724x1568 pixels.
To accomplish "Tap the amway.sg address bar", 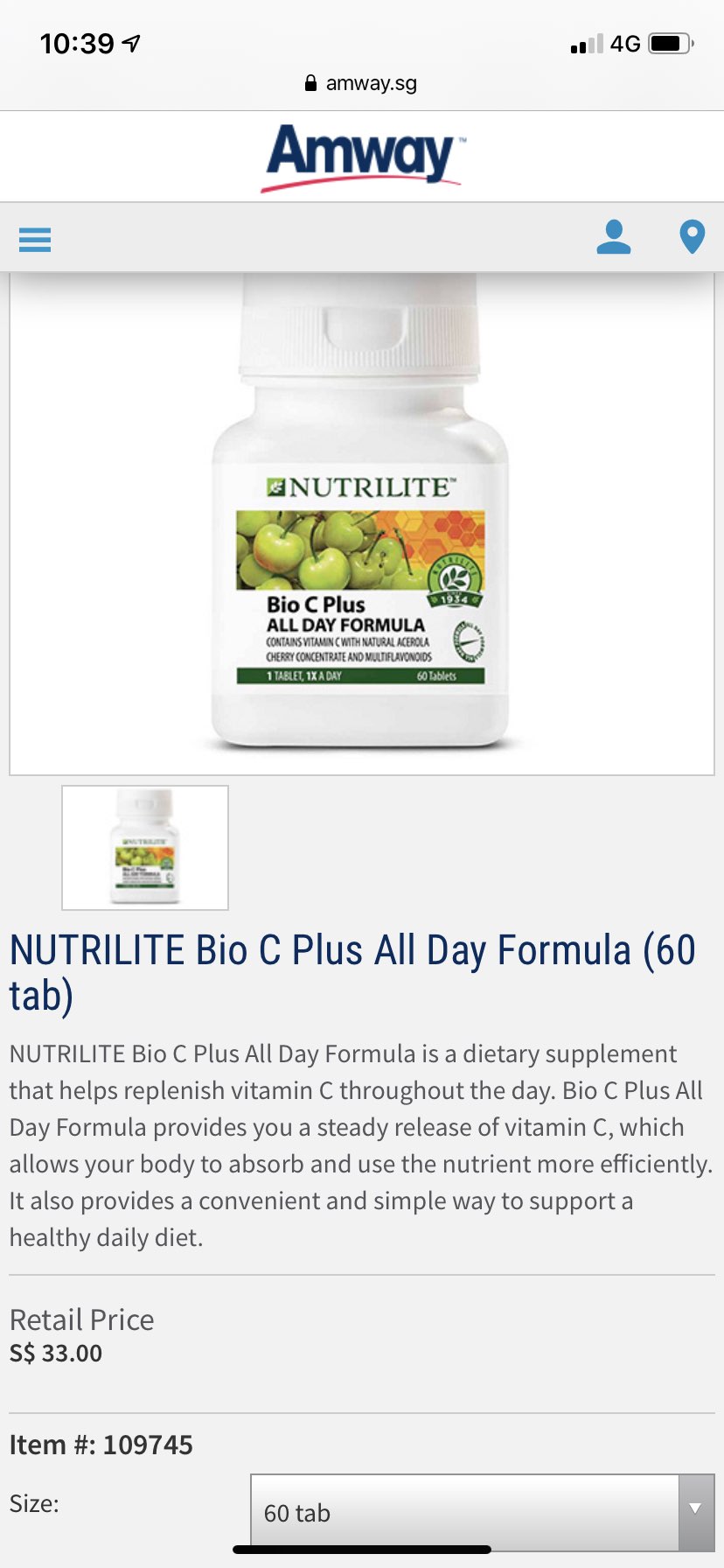I will [362, 83].
